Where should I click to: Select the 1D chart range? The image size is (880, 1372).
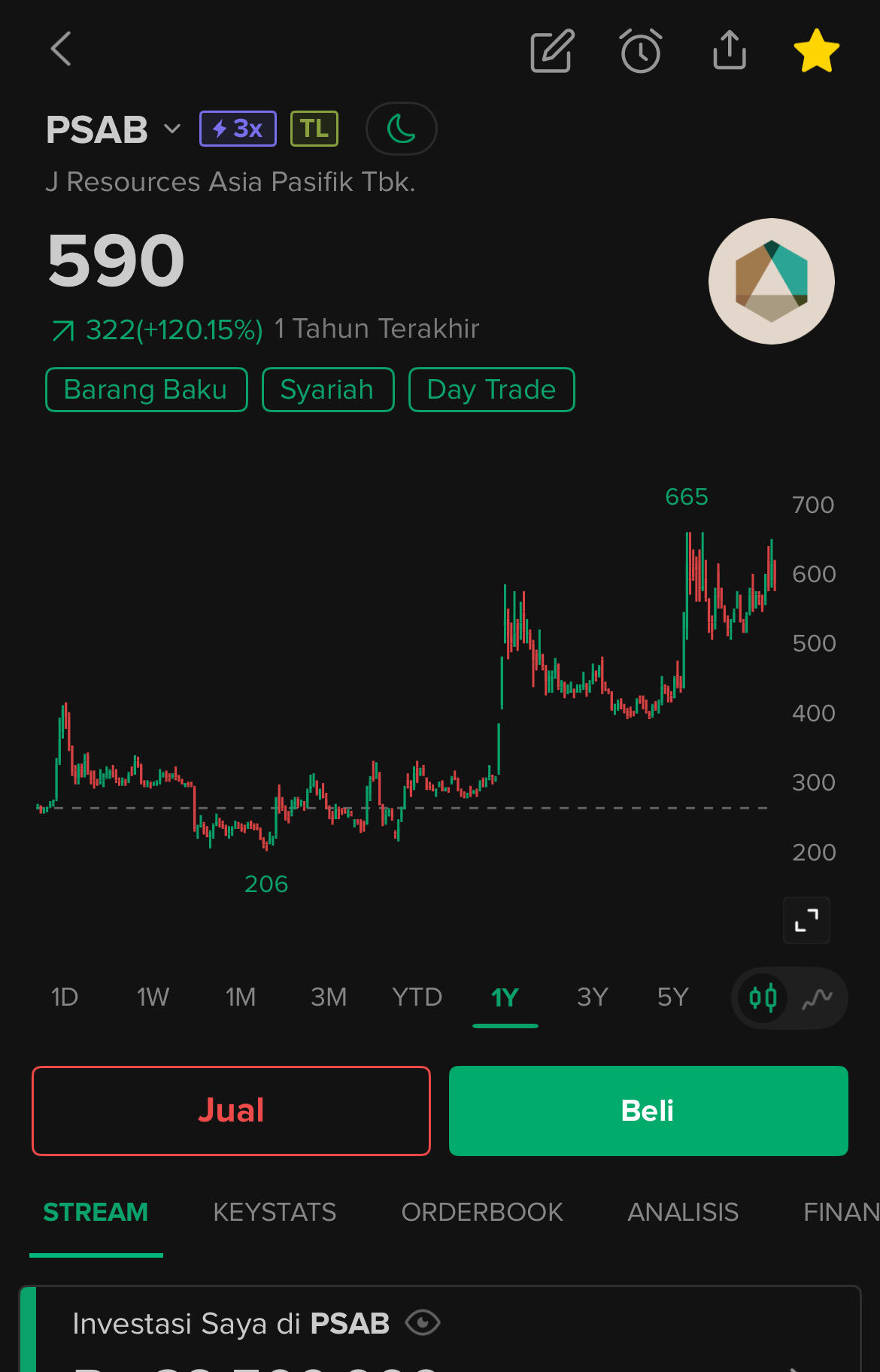65,997
